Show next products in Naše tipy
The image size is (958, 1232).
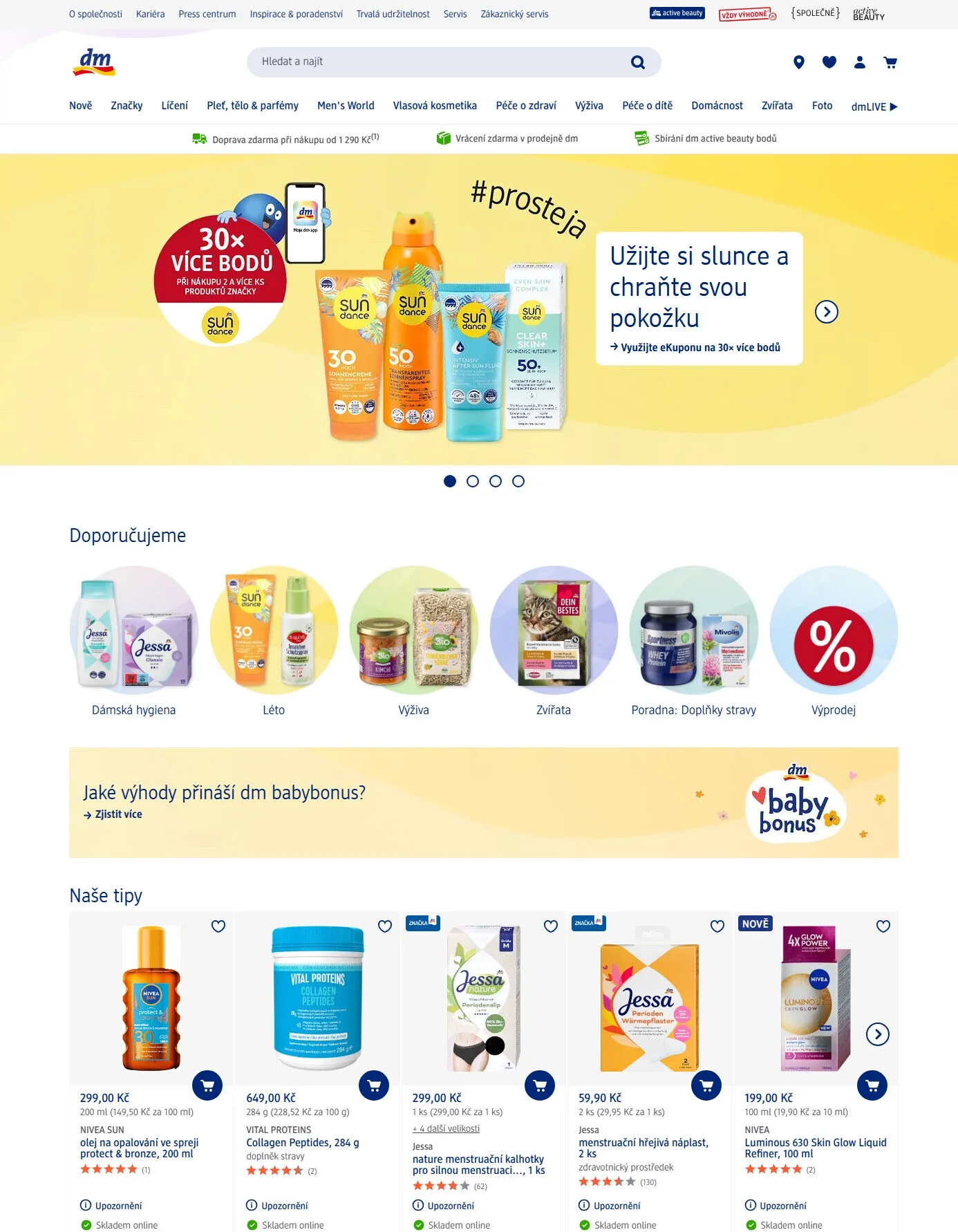877,1034
